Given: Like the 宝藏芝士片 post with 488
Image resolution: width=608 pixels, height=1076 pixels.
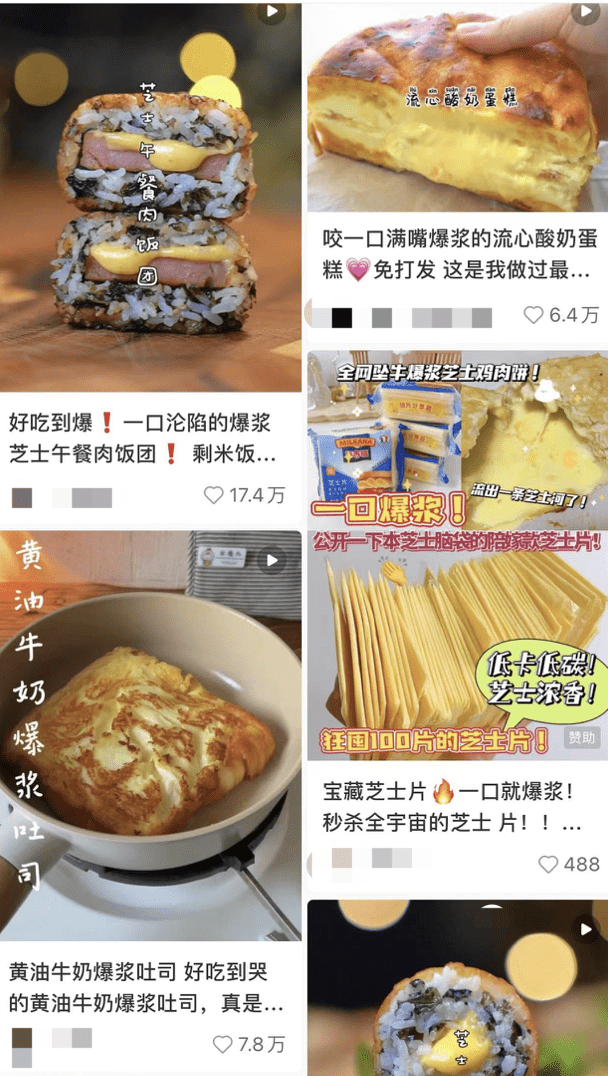Looking at the screenshot, I should [548, 864].
